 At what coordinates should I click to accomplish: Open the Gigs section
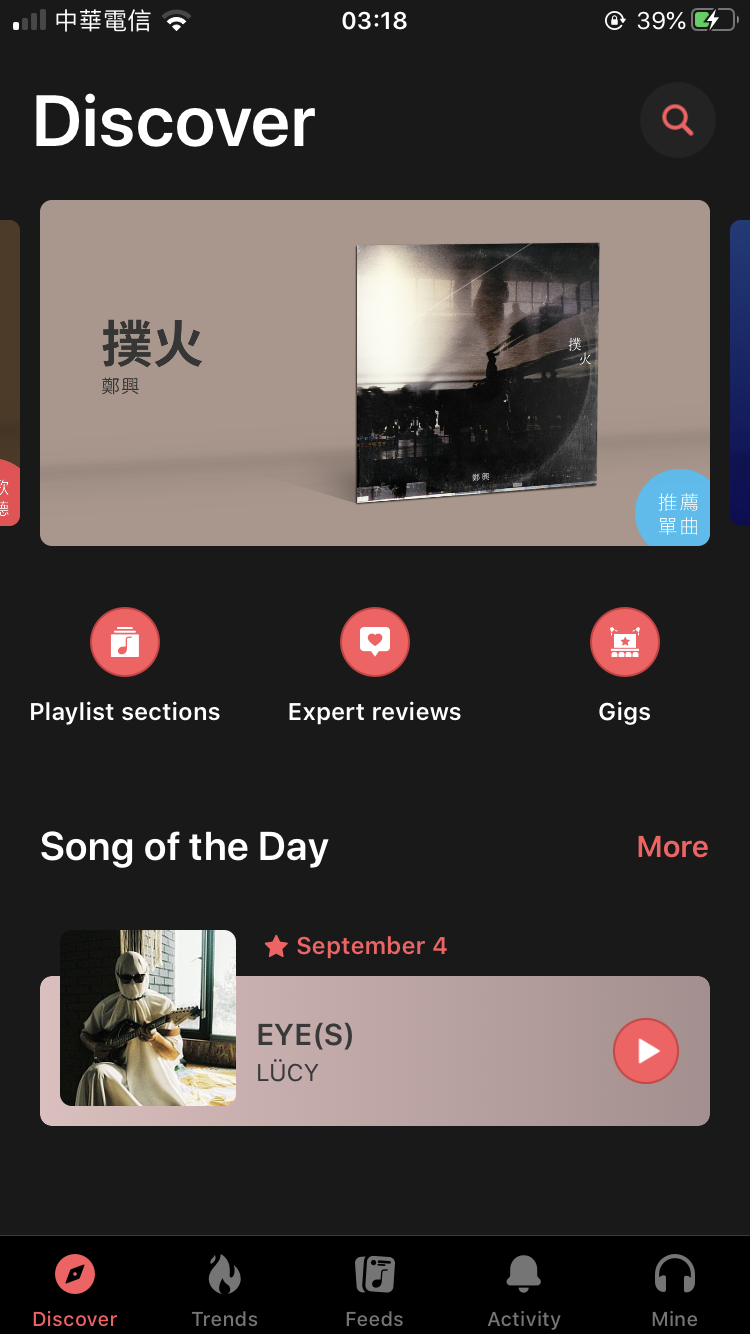(x=624, y=642)
